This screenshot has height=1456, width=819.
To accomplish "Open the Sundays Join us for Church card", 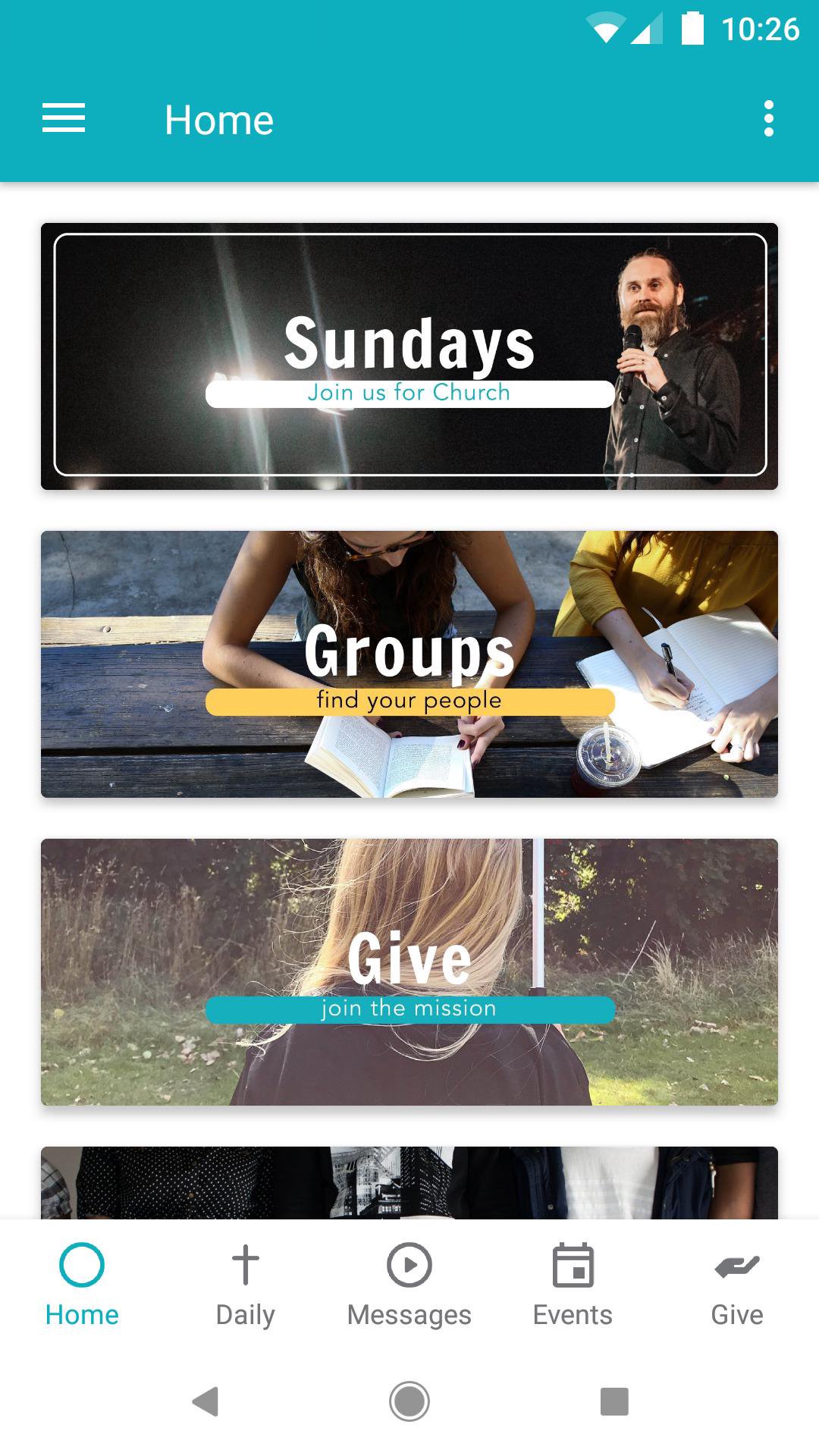I will click(409, 356).
